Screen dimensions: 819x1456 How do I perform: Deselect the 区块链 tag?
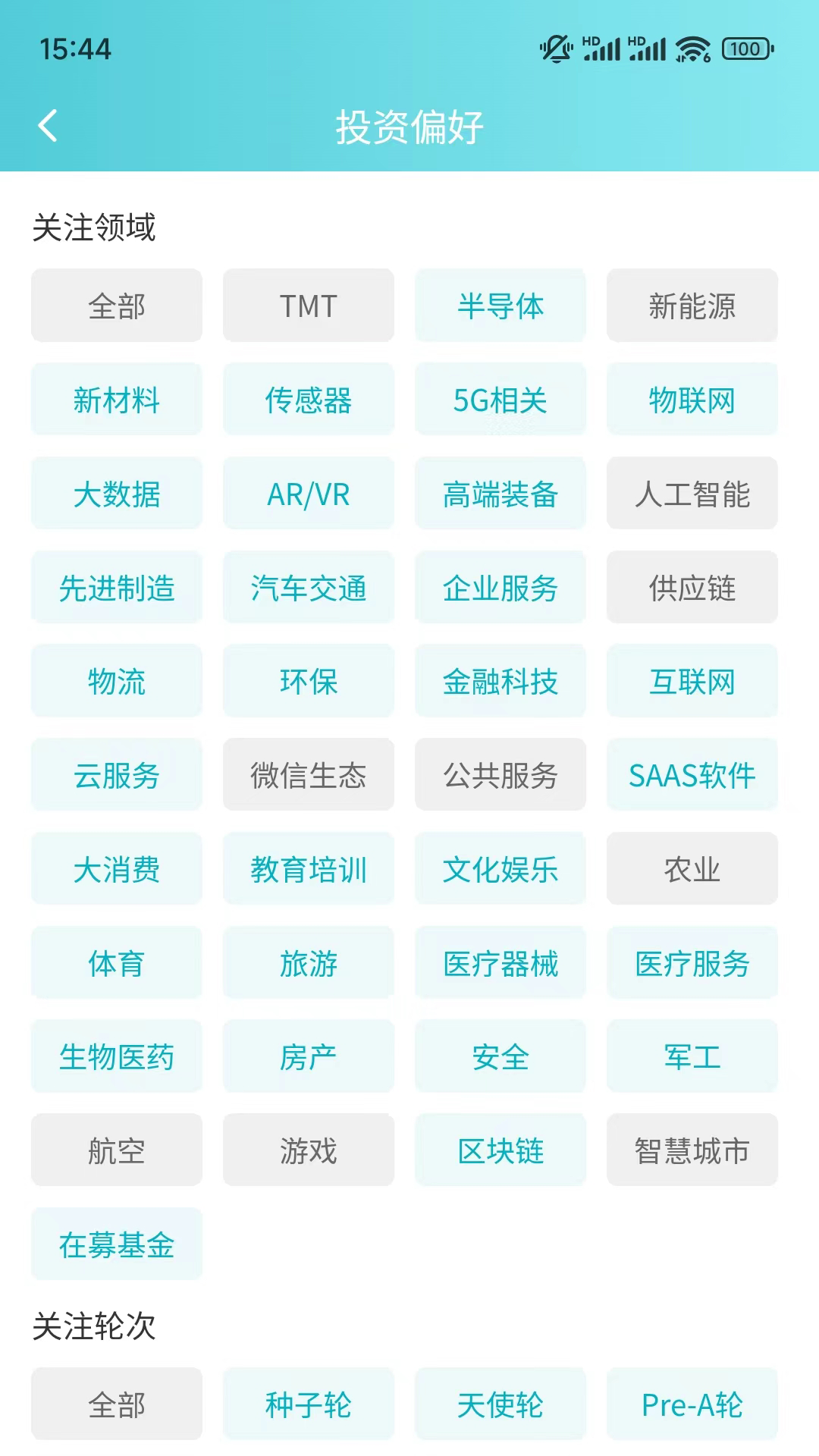pos(500,1150)
